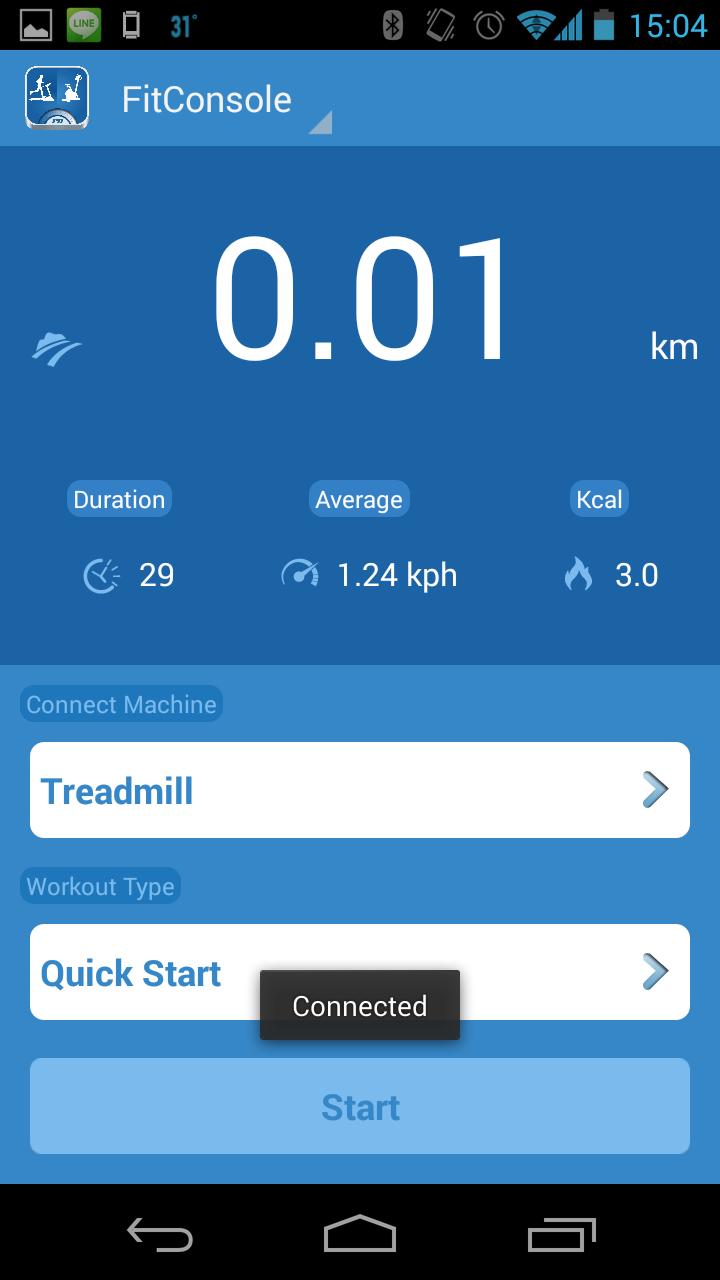This screenshot has width=720, height=1280.
Task: Tap the Kcal flame icon
Action: tap(578, 575)
